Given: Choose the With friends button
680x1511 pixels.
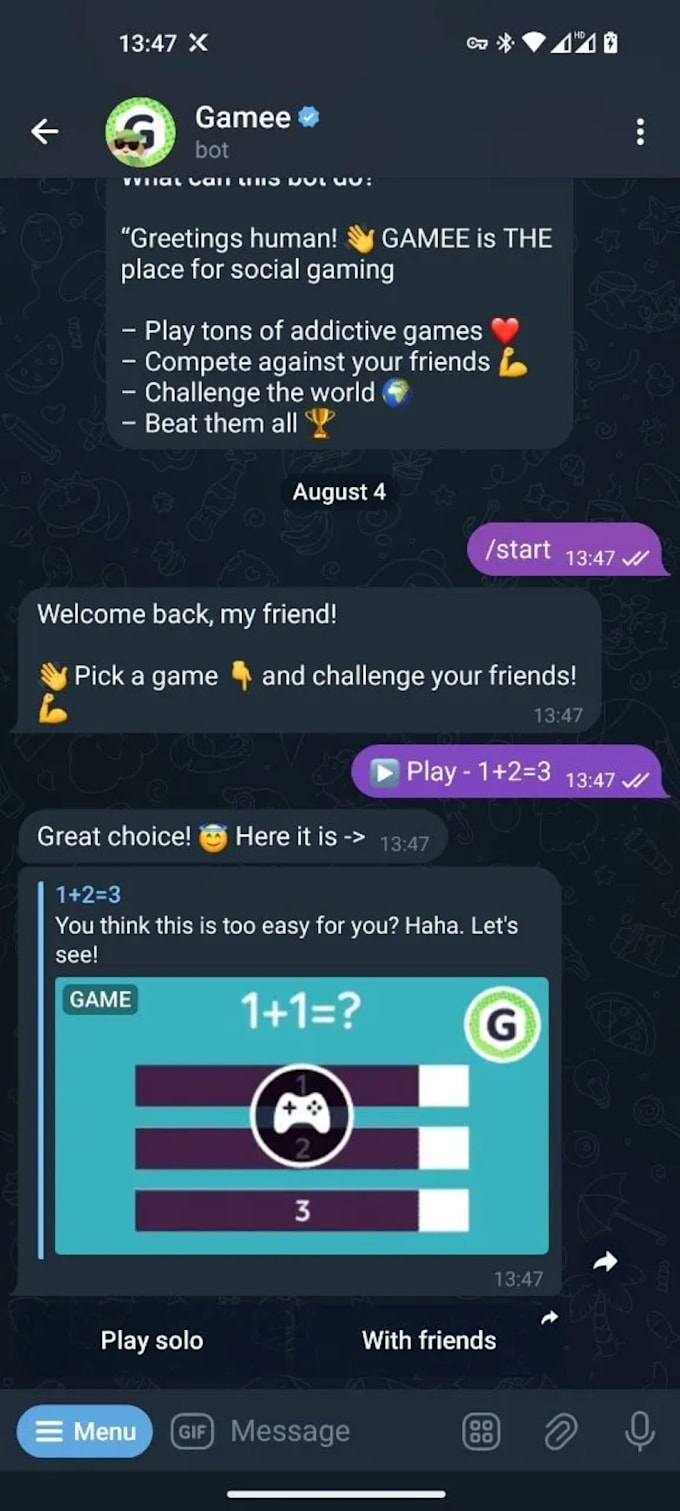Looking at the screenshot, I should point(429,1340).
